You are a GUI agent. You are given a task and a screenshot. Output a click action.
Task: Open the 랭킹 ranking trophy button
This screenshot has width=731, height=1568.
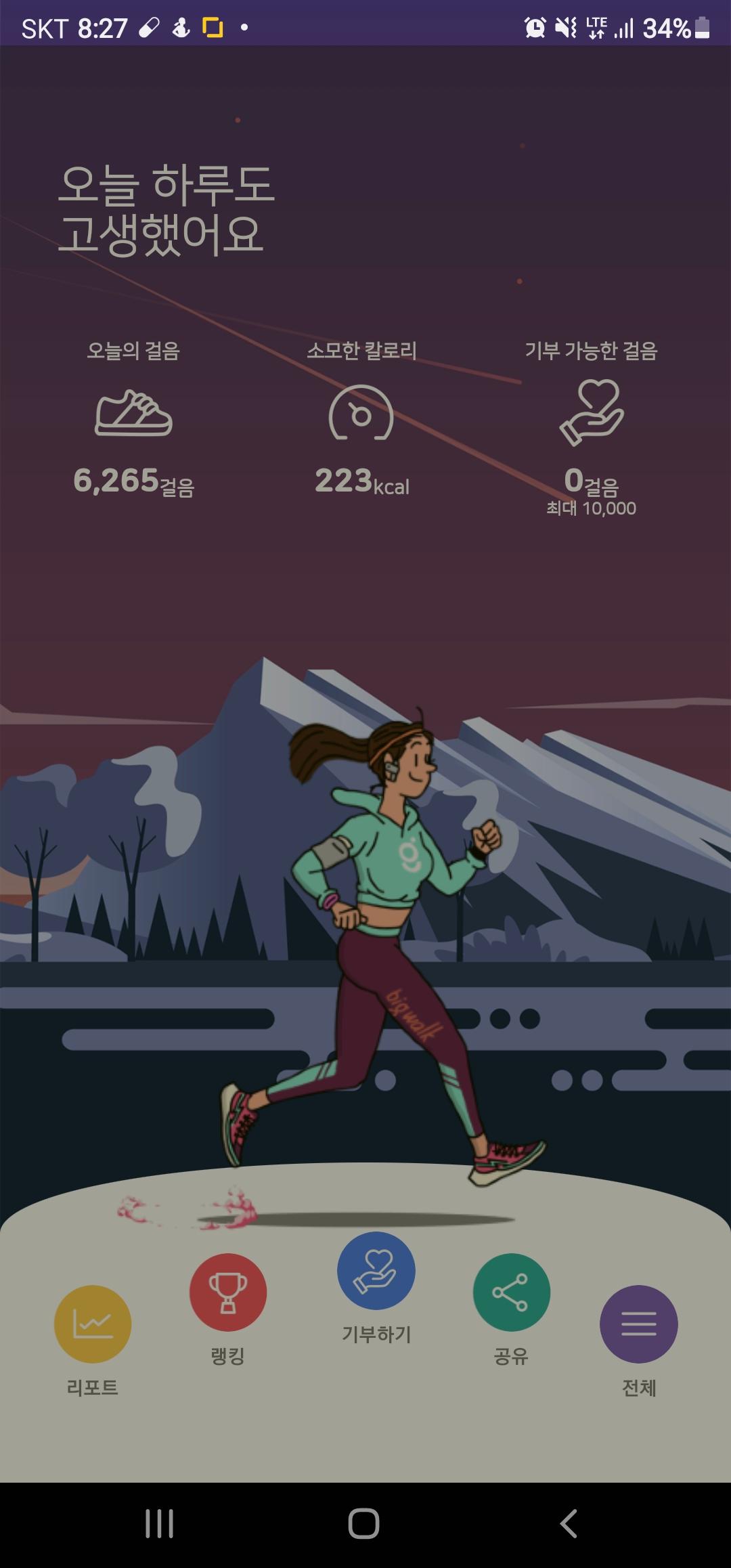tap(228, 1292)
